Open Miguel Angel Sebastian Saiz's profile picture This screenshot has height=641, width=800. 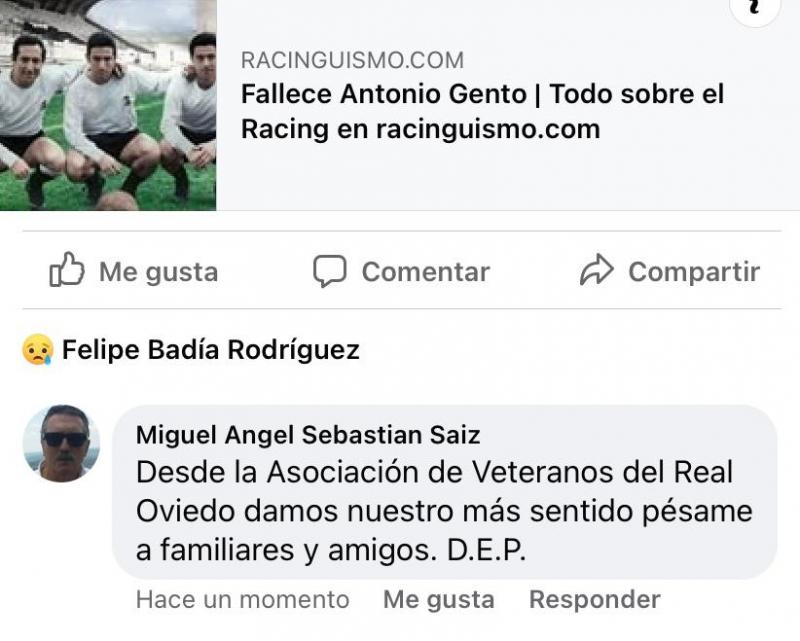62,443
